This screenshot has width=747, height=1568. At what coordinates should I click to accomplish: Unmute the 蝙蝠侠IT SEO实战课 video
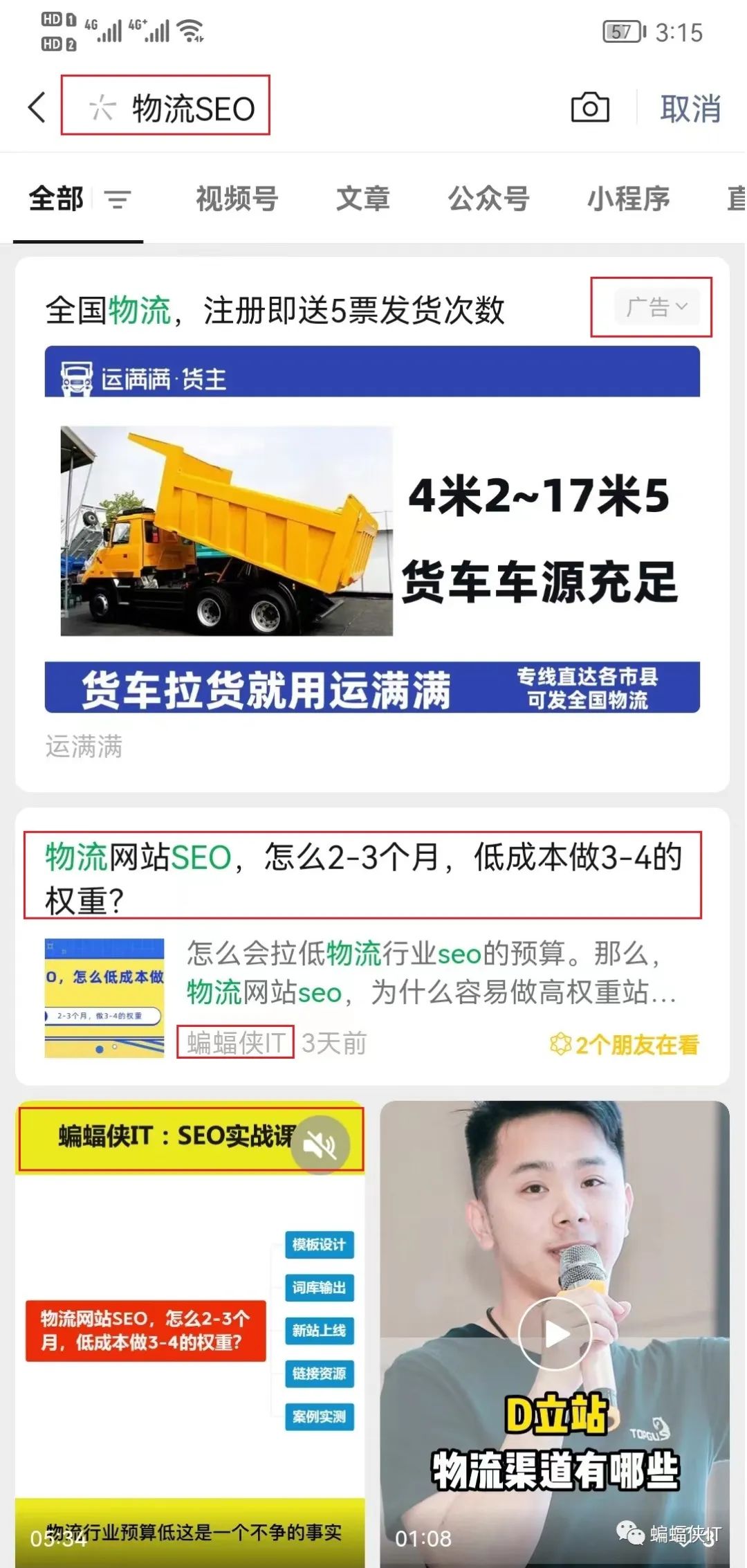click(x=320, y=1145)
